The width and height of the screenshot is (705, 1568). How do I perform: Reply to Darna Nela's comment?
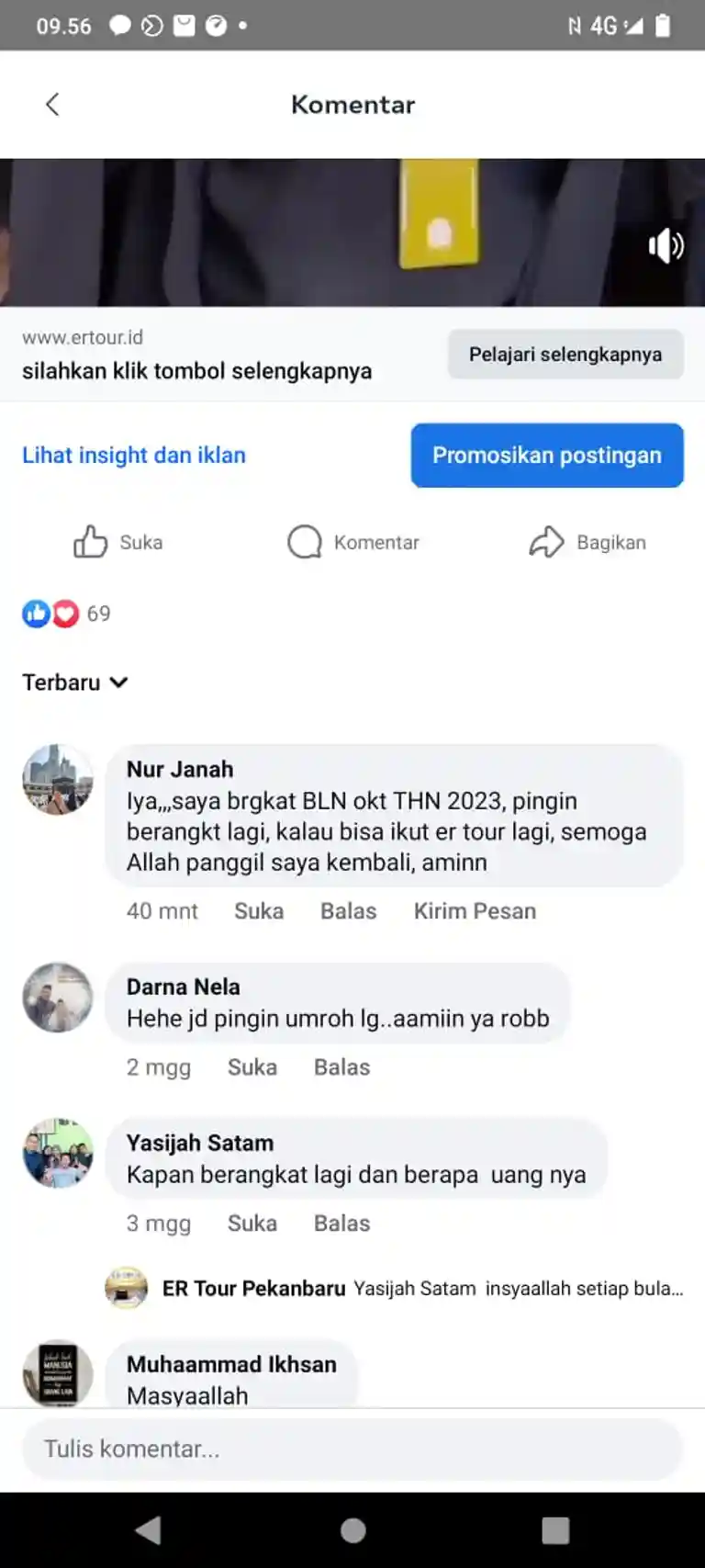pos(341,1067)
